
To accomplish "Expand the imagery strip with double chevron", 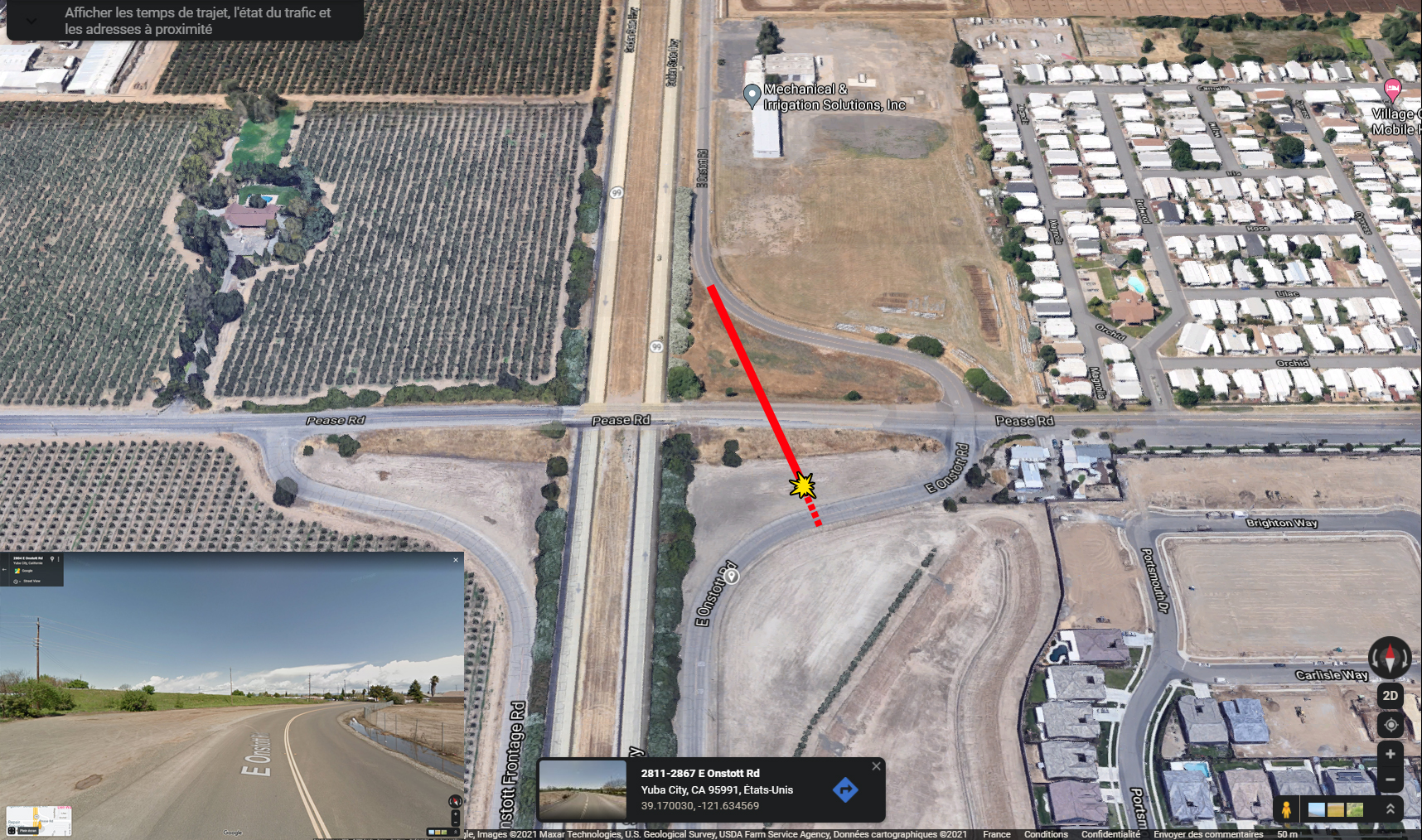I will click(1390, 809).
